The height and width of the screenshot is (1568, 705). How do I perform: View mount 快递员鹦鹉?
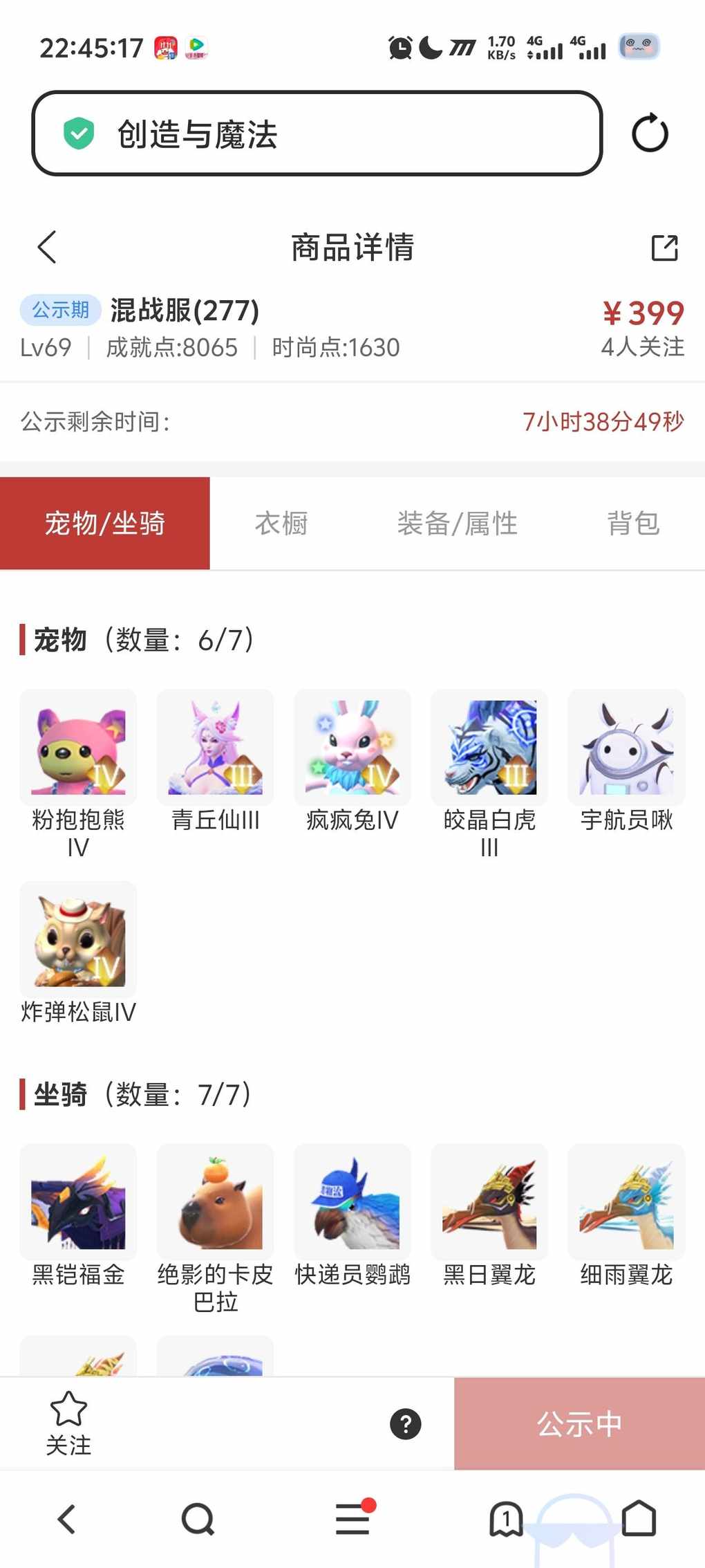tap(352, 1202)
